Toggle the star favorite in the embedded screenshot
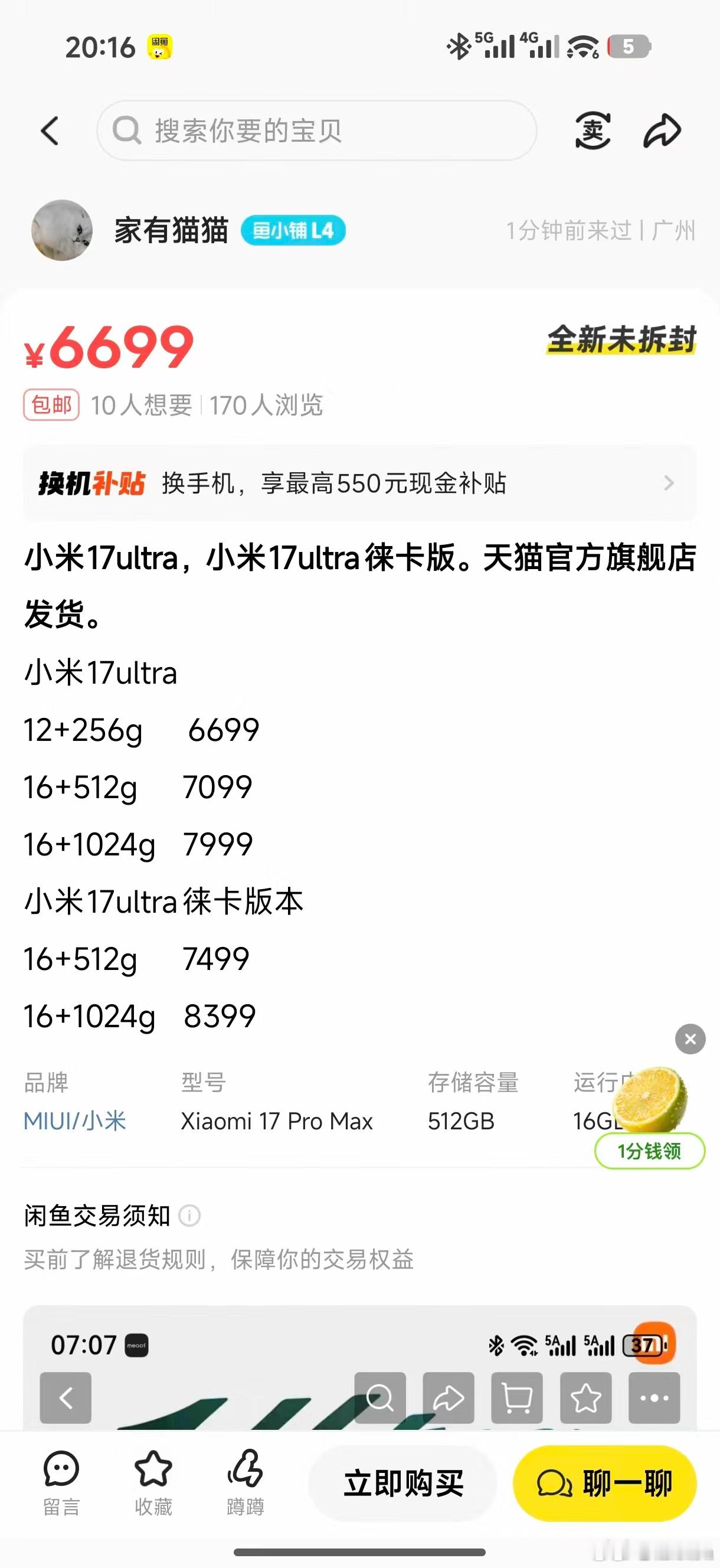Image resolution: width=720 pixels, height=1568 pixels. pos(585,1397)
